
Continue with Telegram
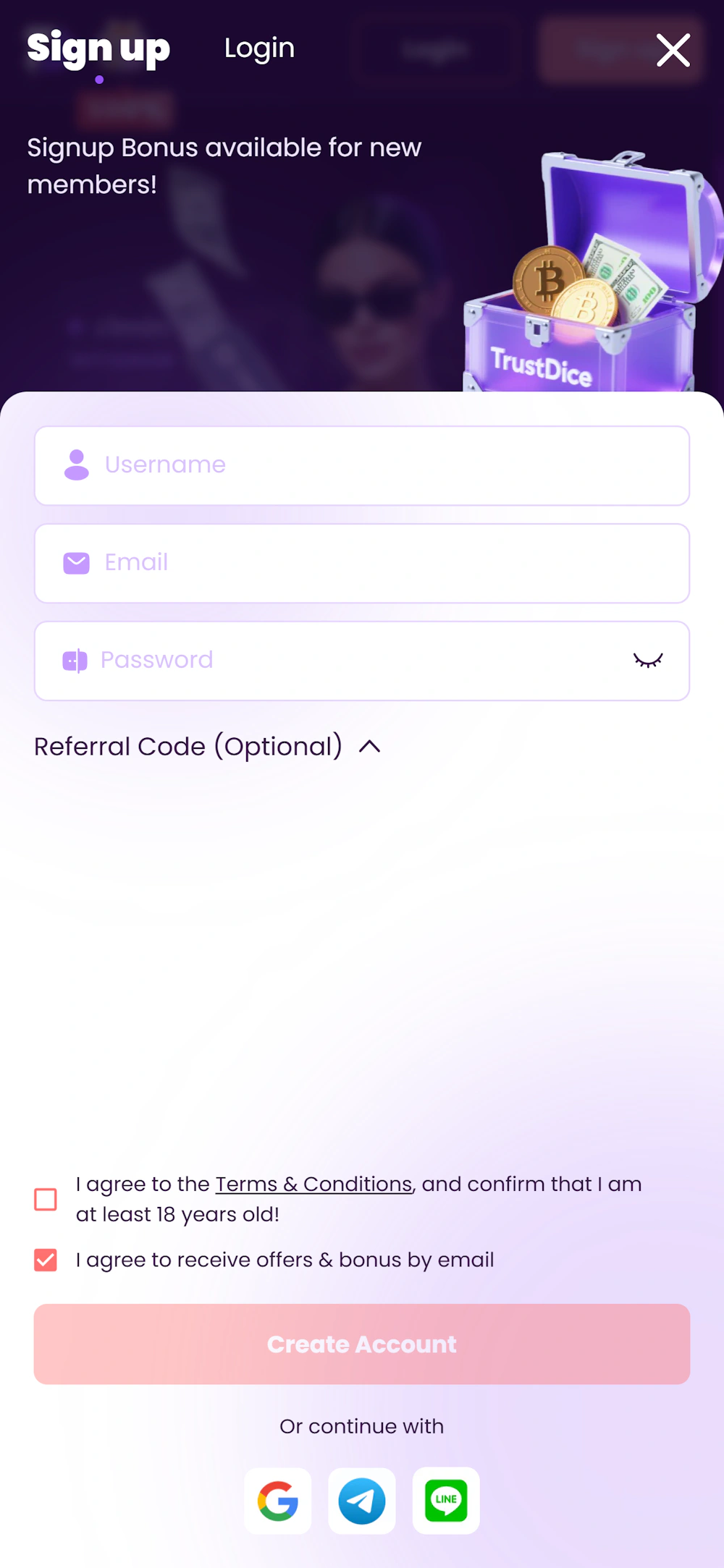pos(362,1500)
